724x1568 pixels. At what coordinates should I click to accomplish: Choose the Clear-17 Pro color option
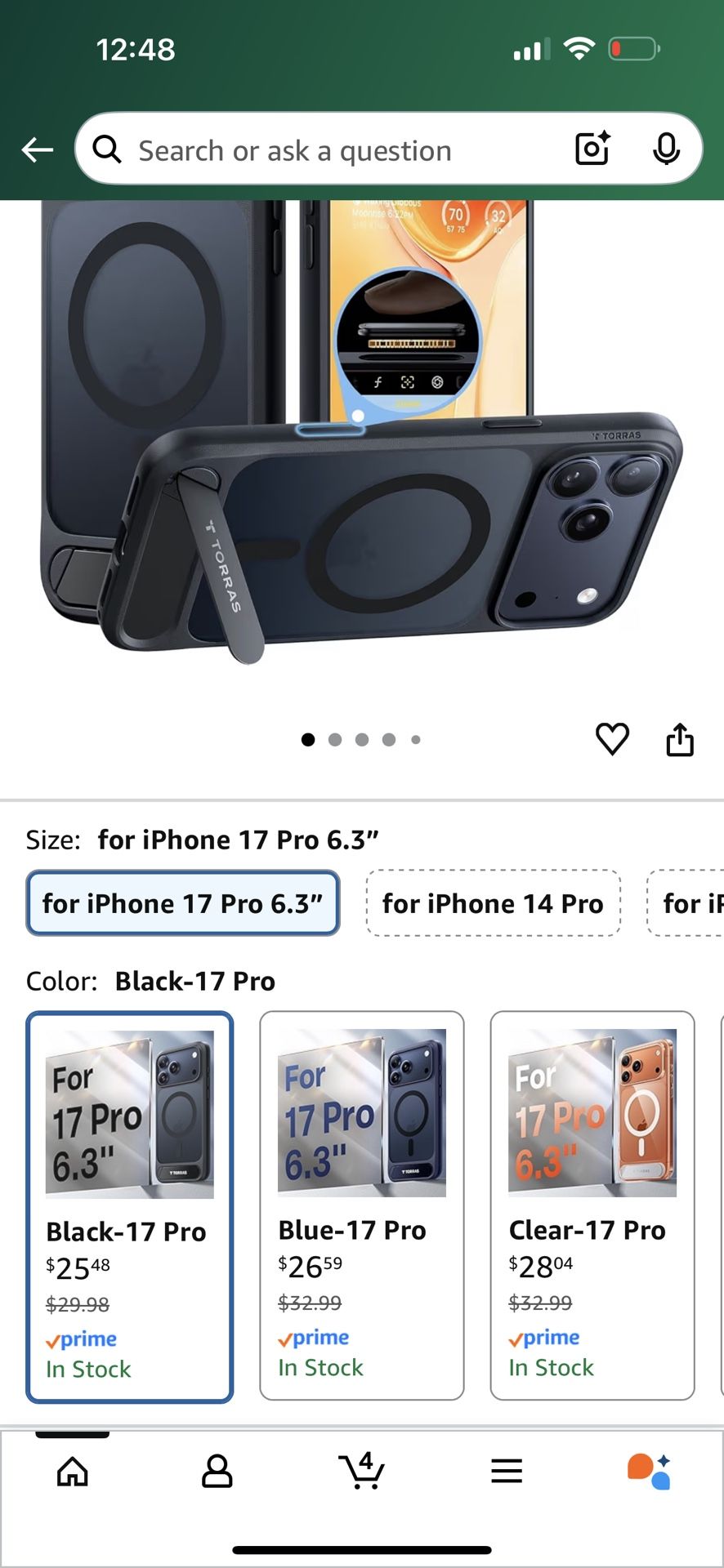click(592, 1205)
